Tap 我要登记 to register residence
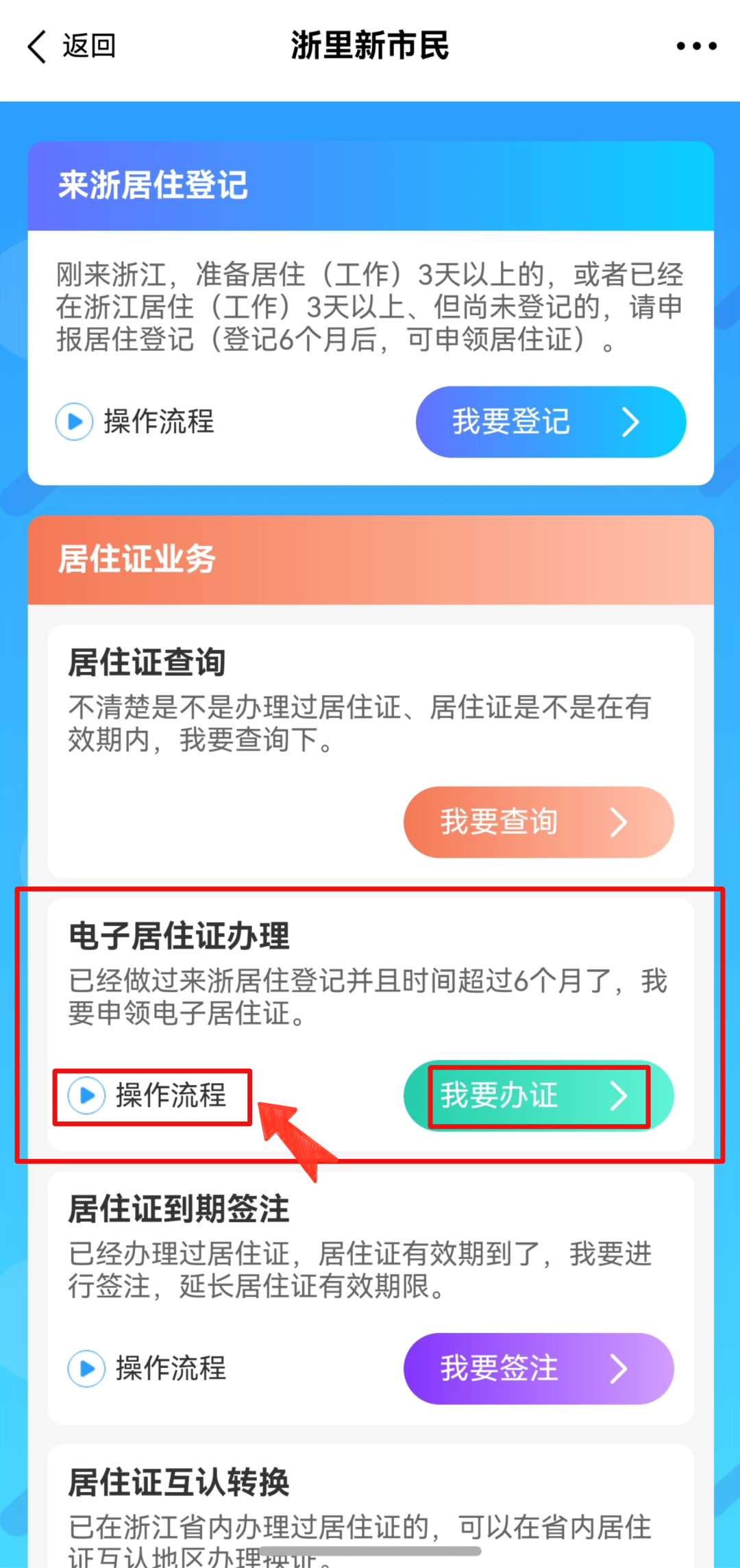Screen dimensions: 740x1568 pyautogui.click(x=550, y=422)
